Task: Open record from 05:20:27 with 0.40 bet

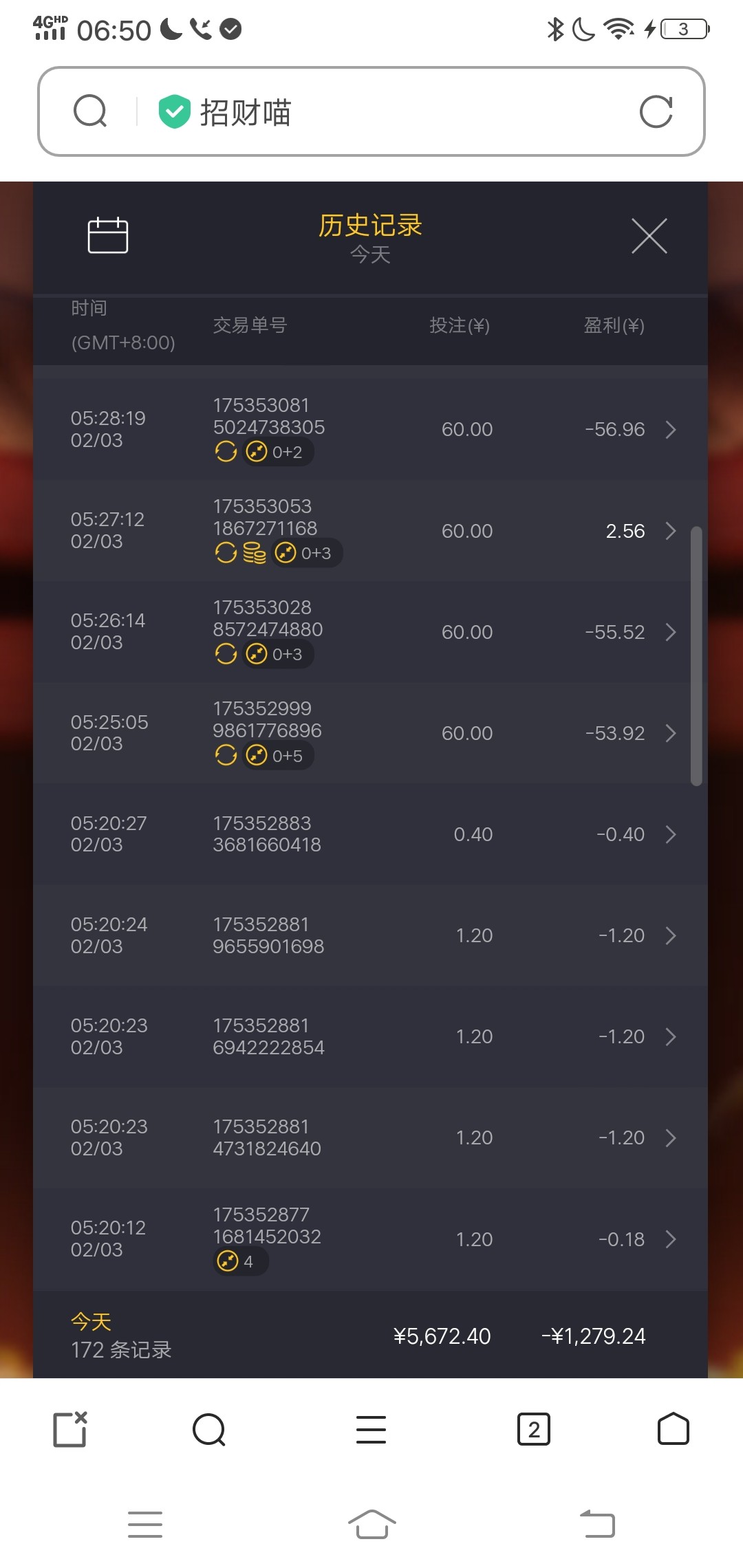Action: click(371, 834)
